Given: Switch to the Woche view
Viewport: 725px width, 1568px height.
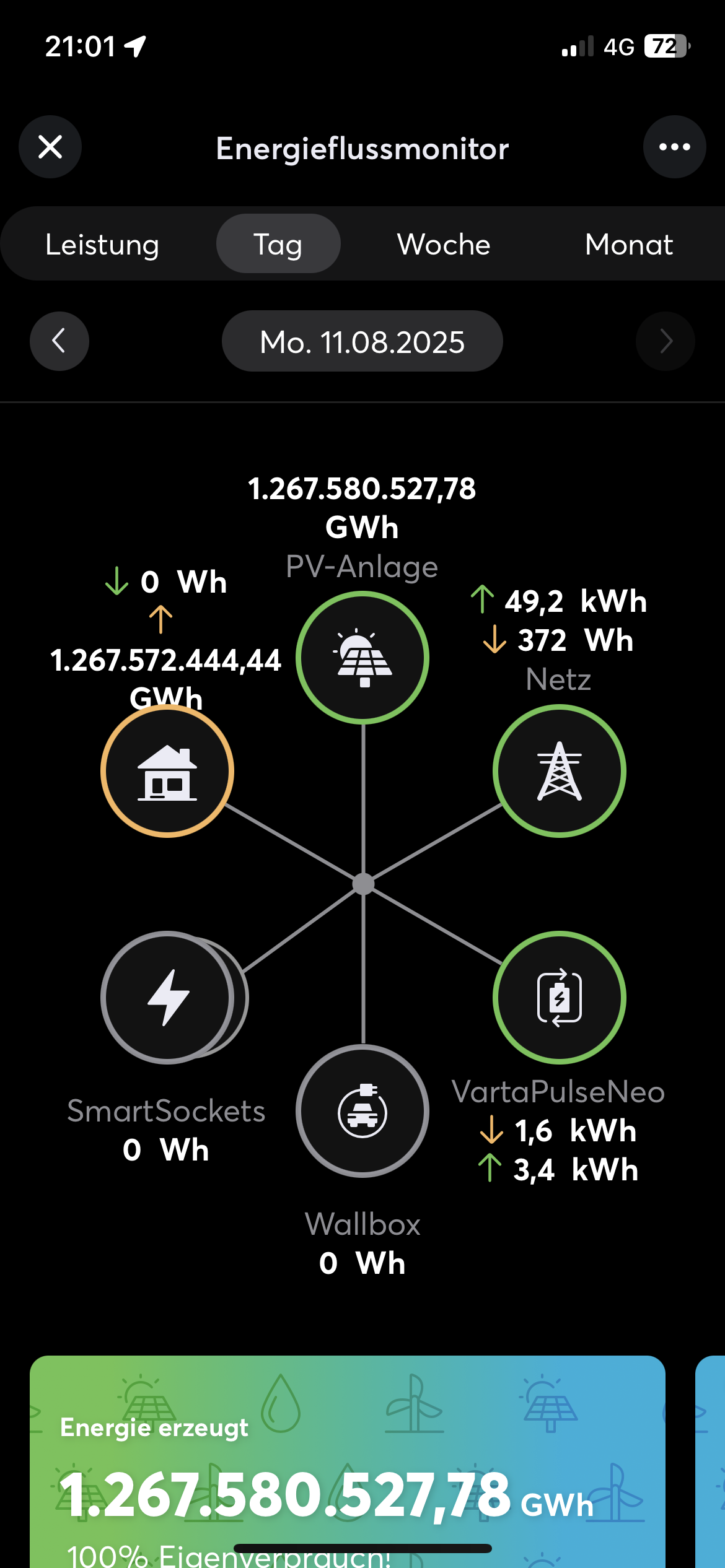Looking at the screenshot, I should pos(444,245).
